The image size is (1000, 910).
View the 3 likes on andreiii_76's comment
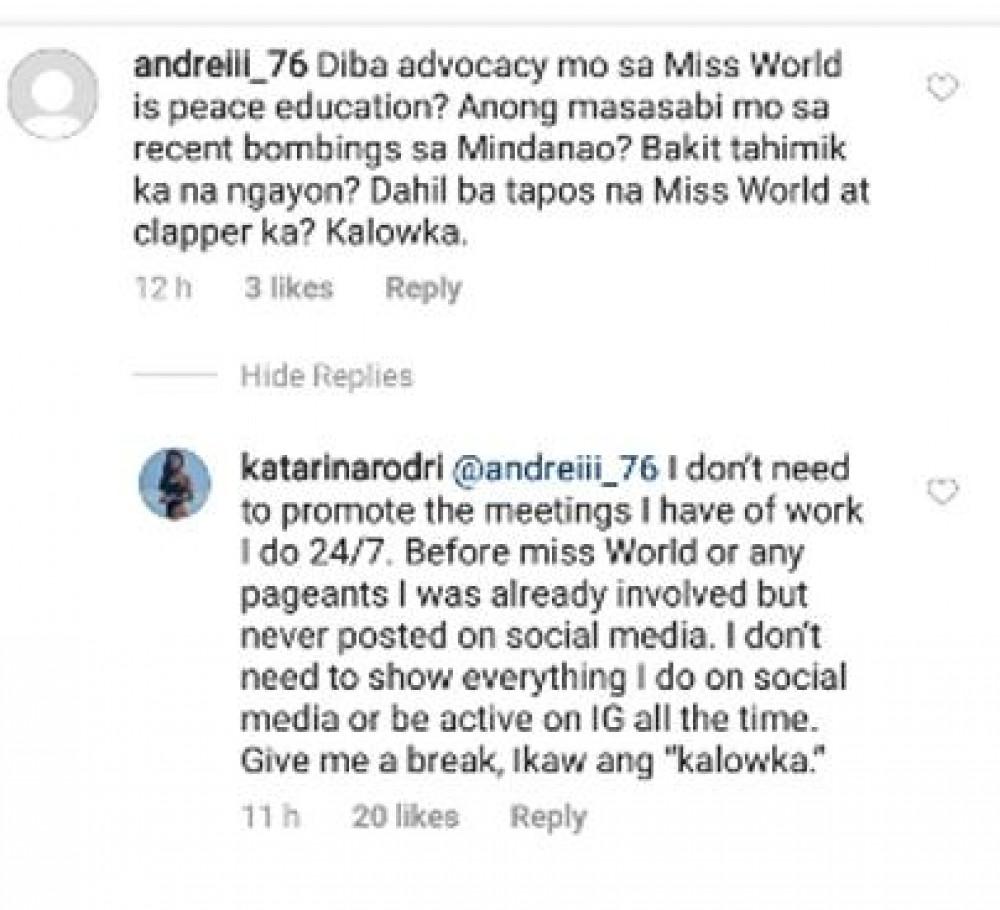coord(288,289)
